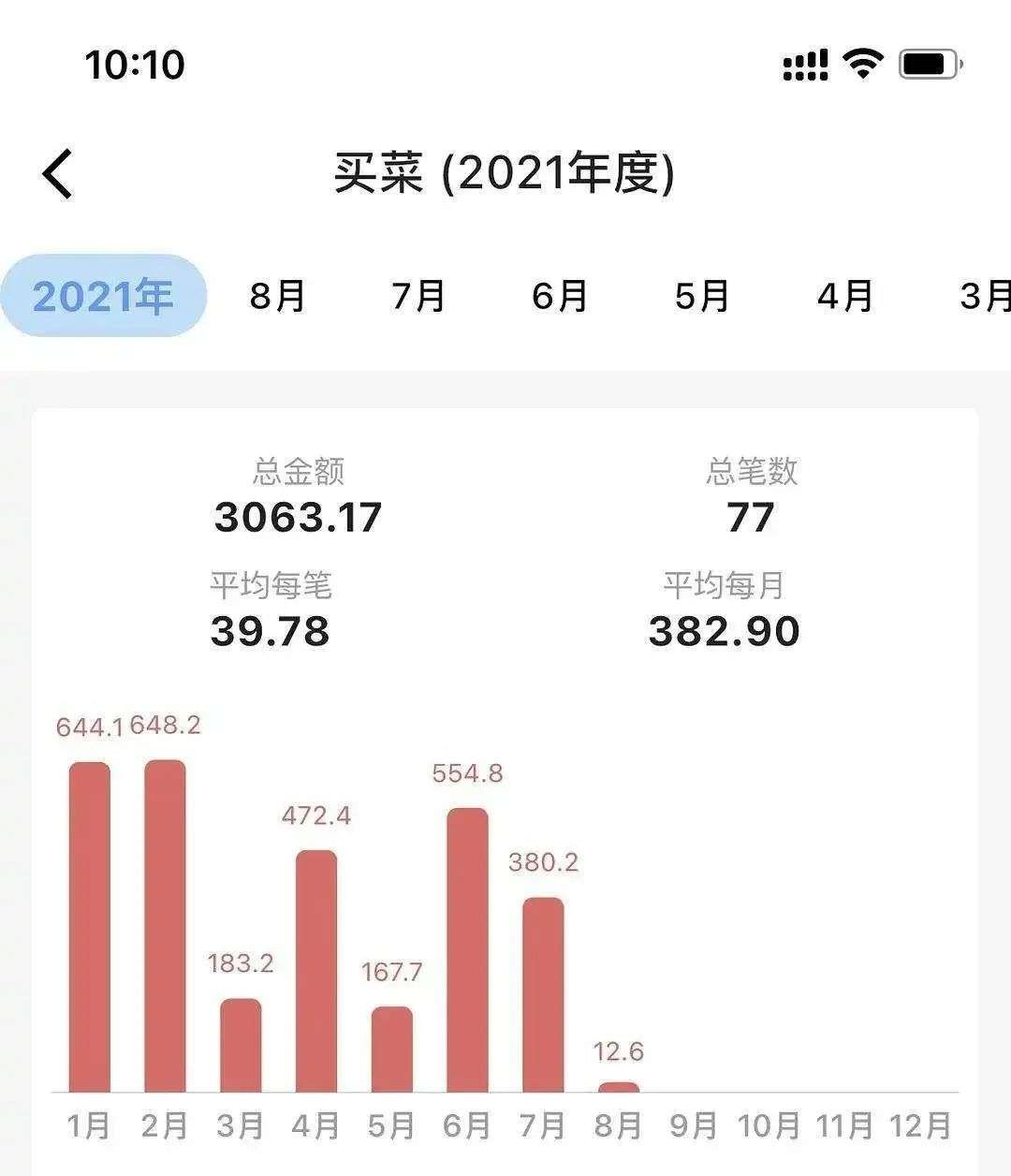Go back from the 买菜 page
Image resolution: width=1011 pixels, height=1176 pixels.
pyautogui.click(x=58, y=173)
